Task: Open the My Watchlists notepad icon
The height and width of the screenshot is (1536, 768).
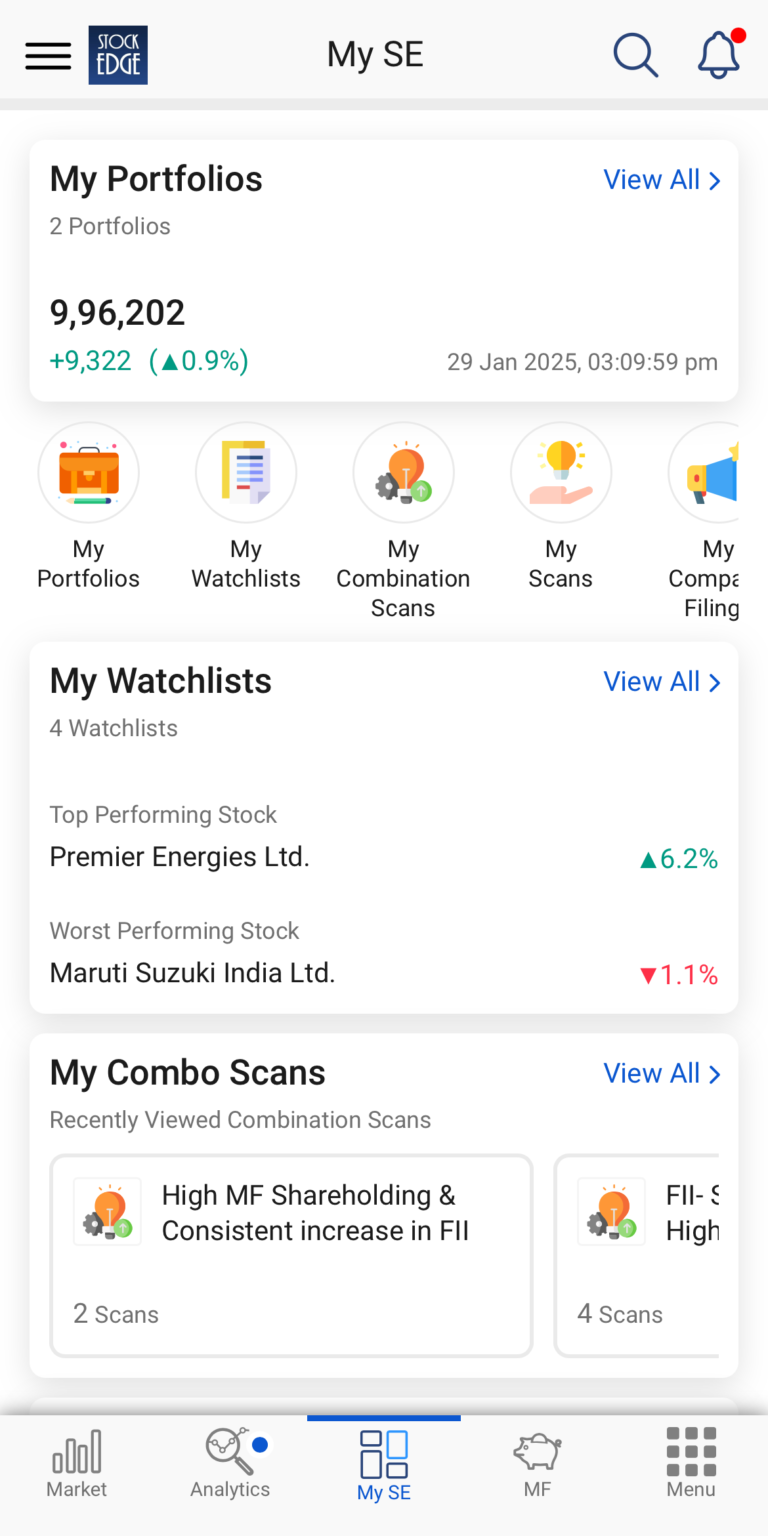Action: click(246, 472)
